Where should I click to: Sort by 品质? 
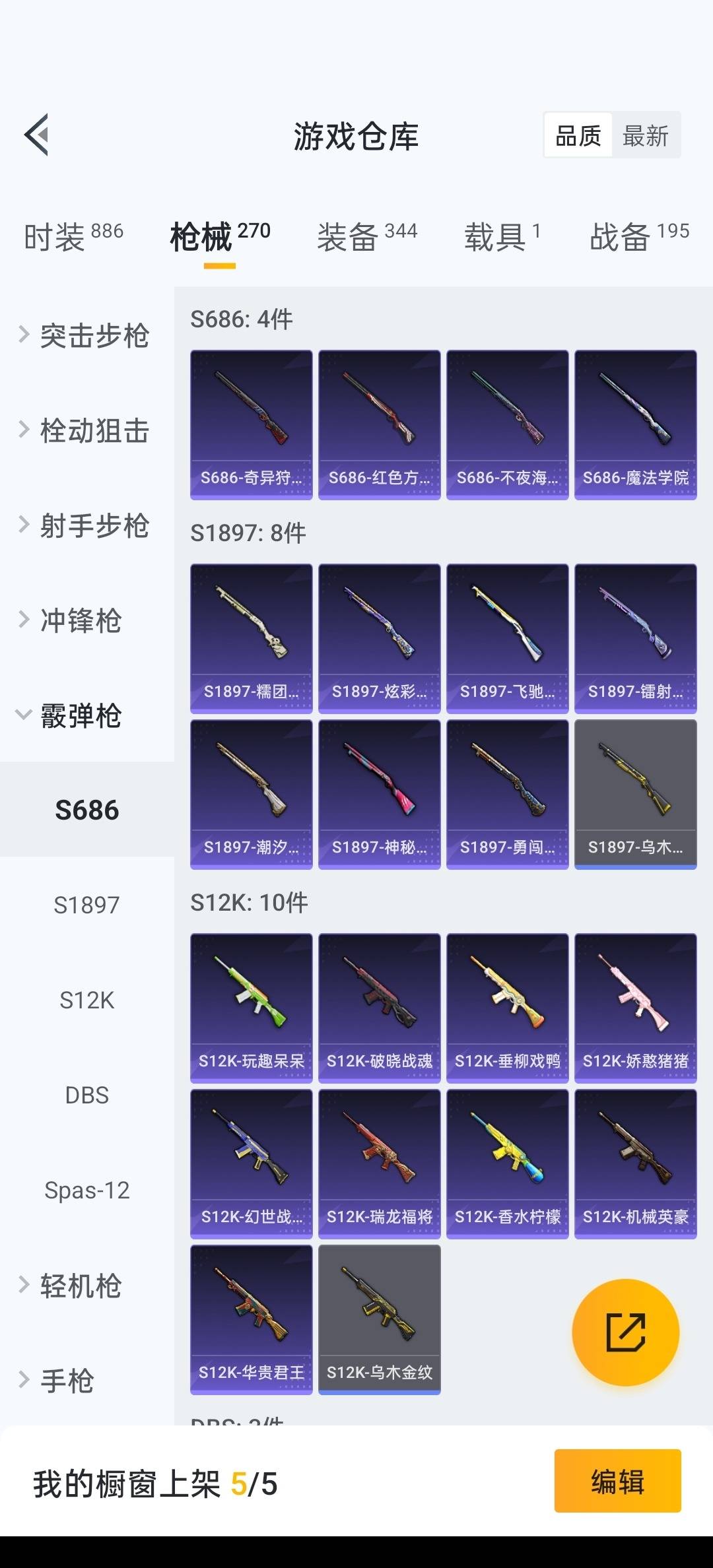(x=578, y=136)
